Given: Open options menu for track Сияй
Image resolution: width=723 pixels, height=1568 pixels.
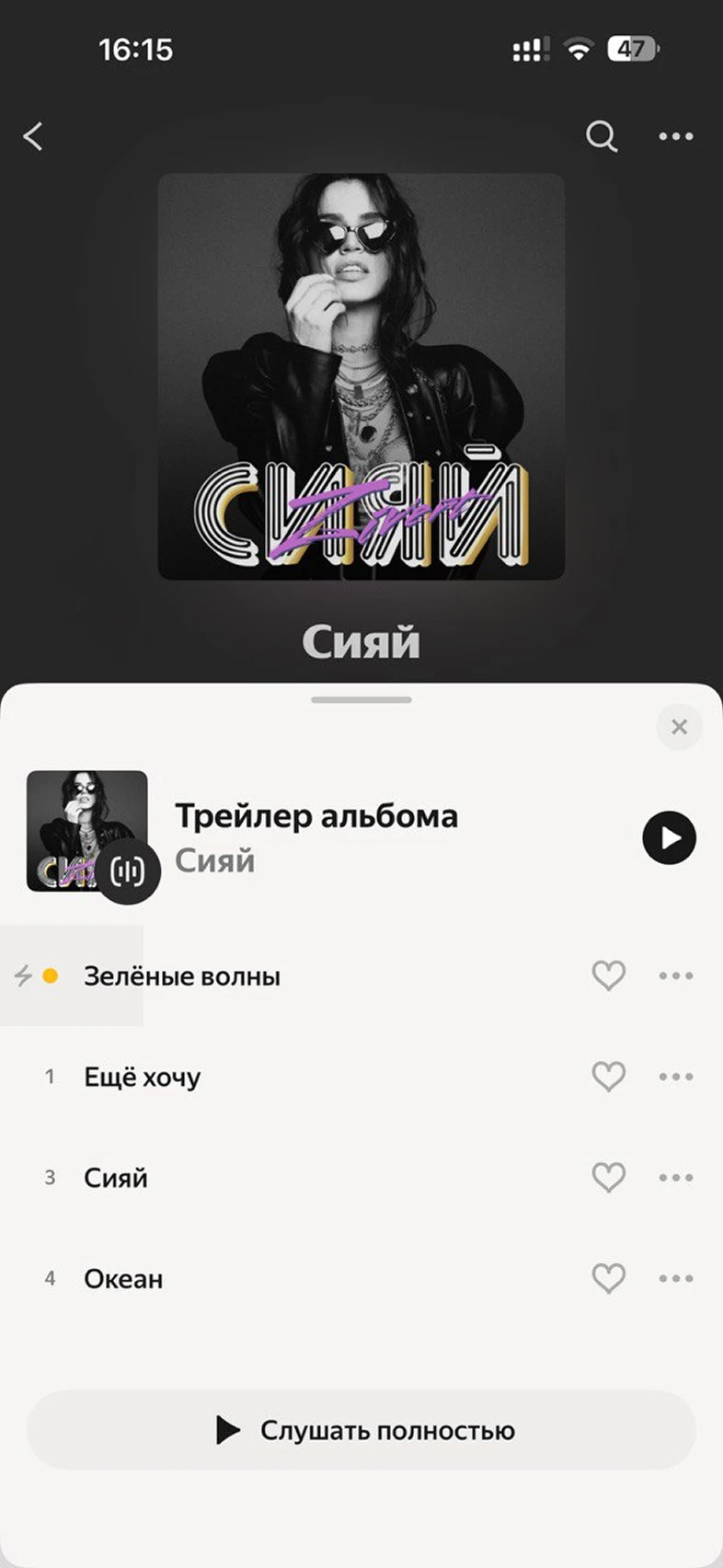Looking at the screenshot, I should click(674, 1177).
